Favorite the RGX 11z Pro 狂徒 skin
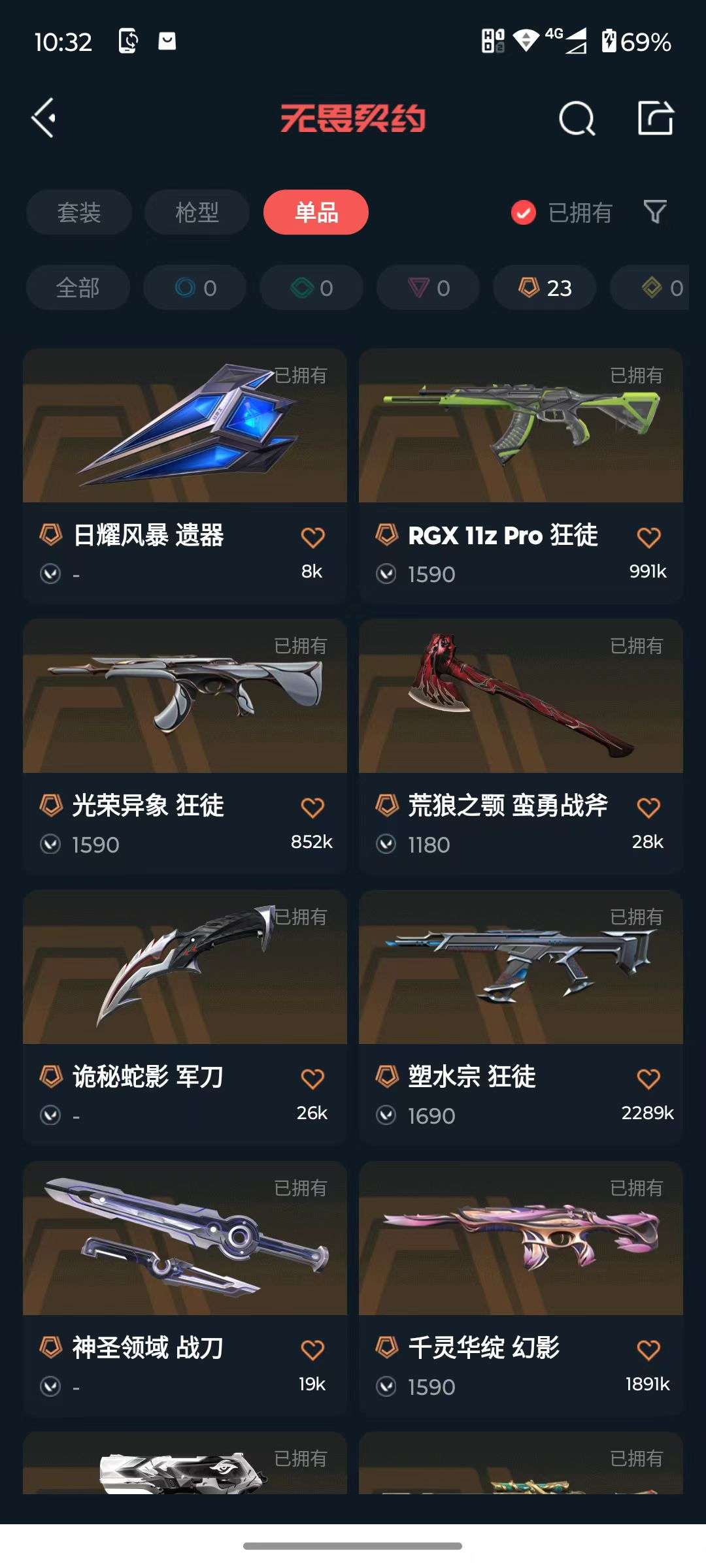706x1568 pixels. tap(648, 536)
